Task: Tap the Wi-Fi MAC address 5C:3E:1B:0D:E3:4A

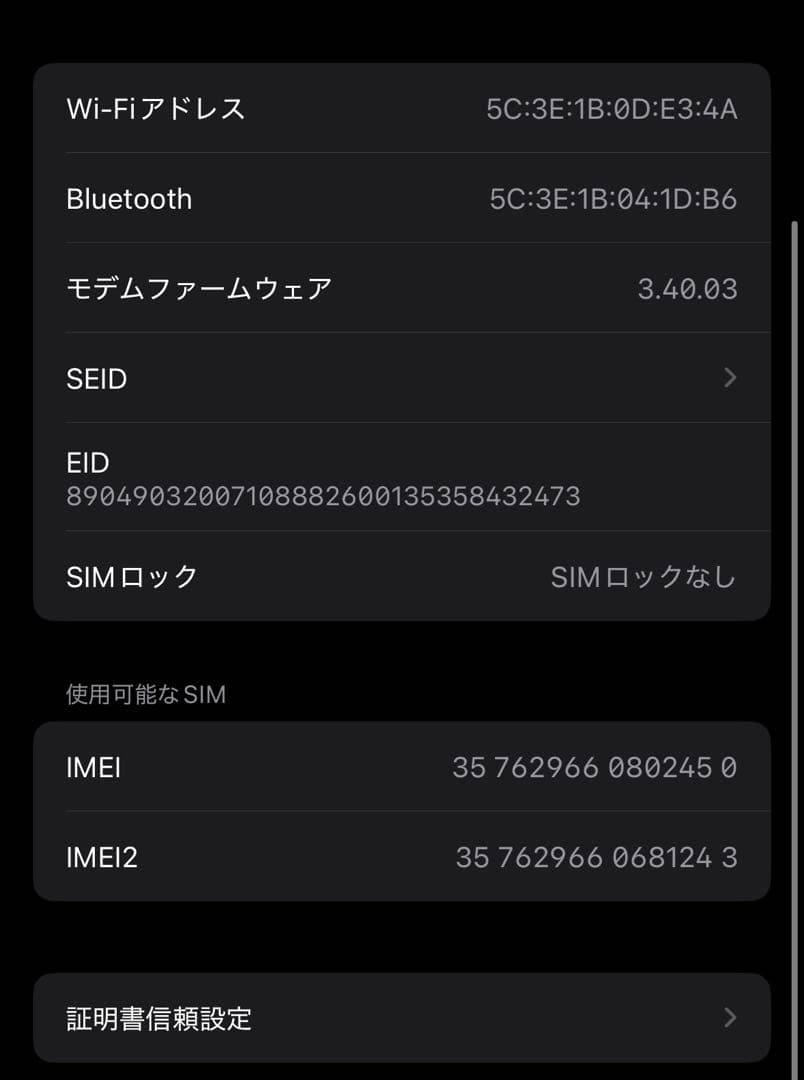Action: pos(612,110)
